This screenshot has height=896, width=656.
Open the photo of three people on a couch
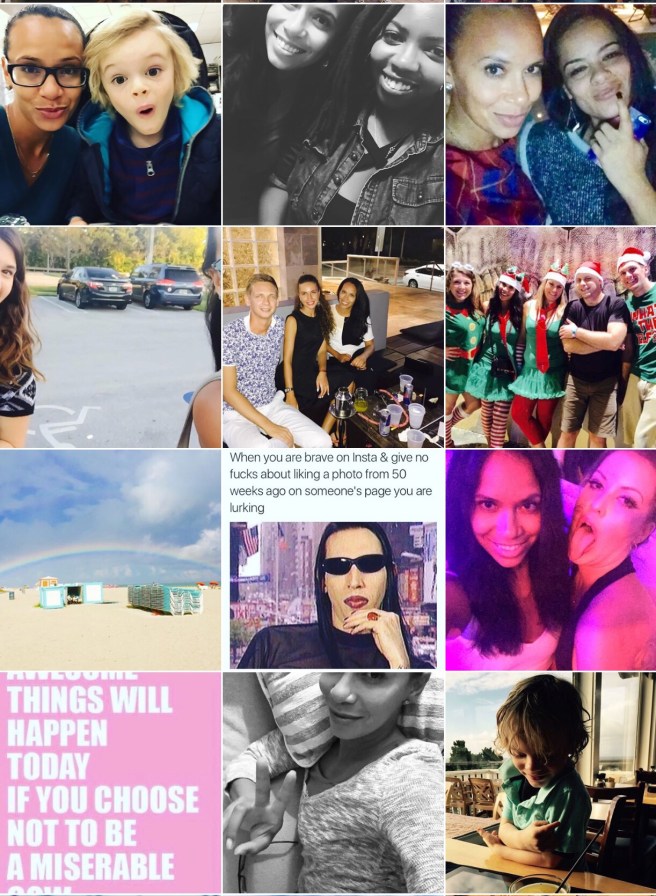[x=333, y=337]
